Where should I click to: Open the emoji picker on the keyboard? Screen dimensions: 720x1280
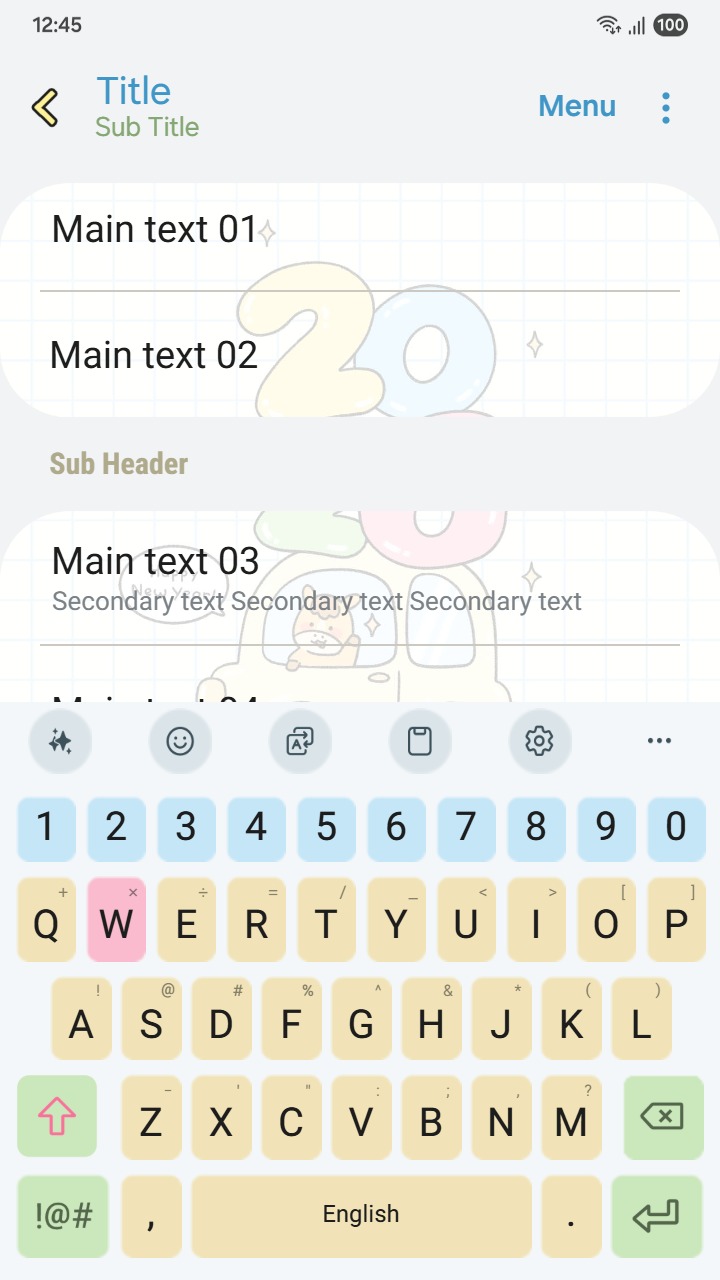[180, 741]
